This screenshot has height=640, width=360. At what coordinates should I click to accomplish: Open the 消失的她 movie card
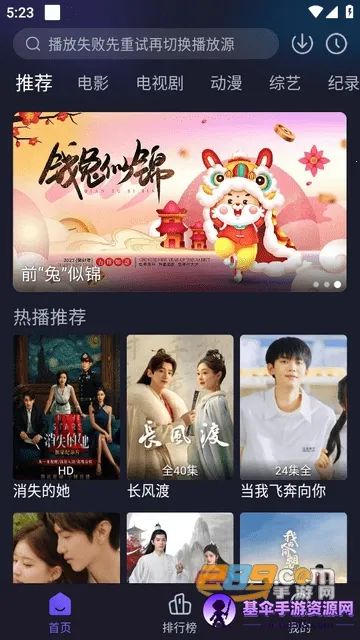(x=67, y=417)
